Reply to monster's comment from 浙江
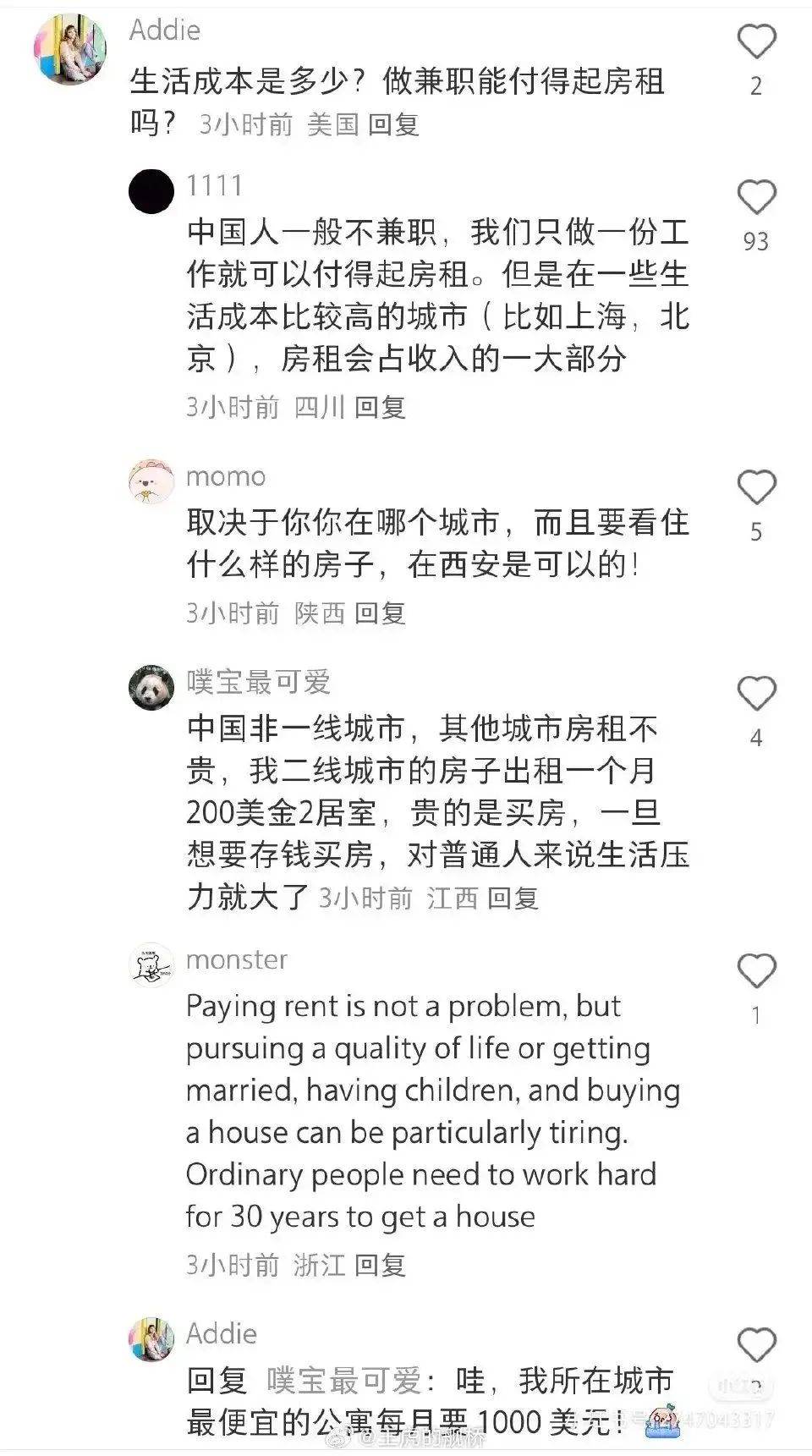This screenshot has height=1456, width=812. (x=380, y=1266)
